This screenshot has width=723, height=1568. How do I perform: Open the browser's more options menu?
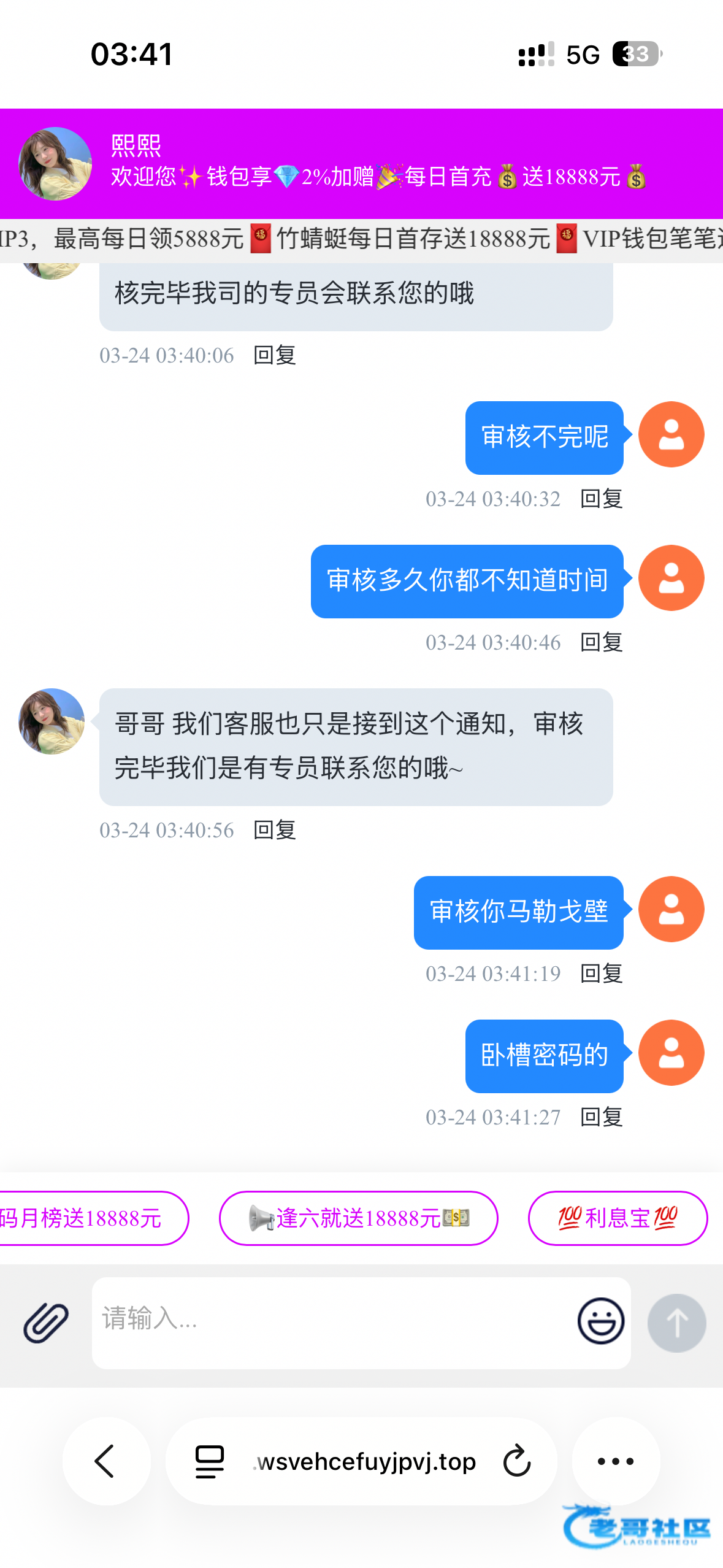coord(615,1461)
